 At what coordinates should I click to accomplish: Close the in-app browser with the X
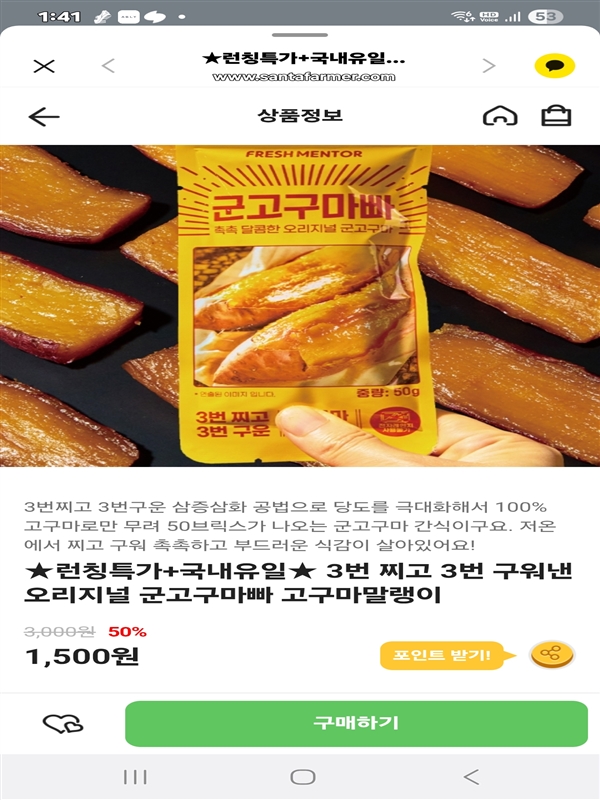pos(44,66)
